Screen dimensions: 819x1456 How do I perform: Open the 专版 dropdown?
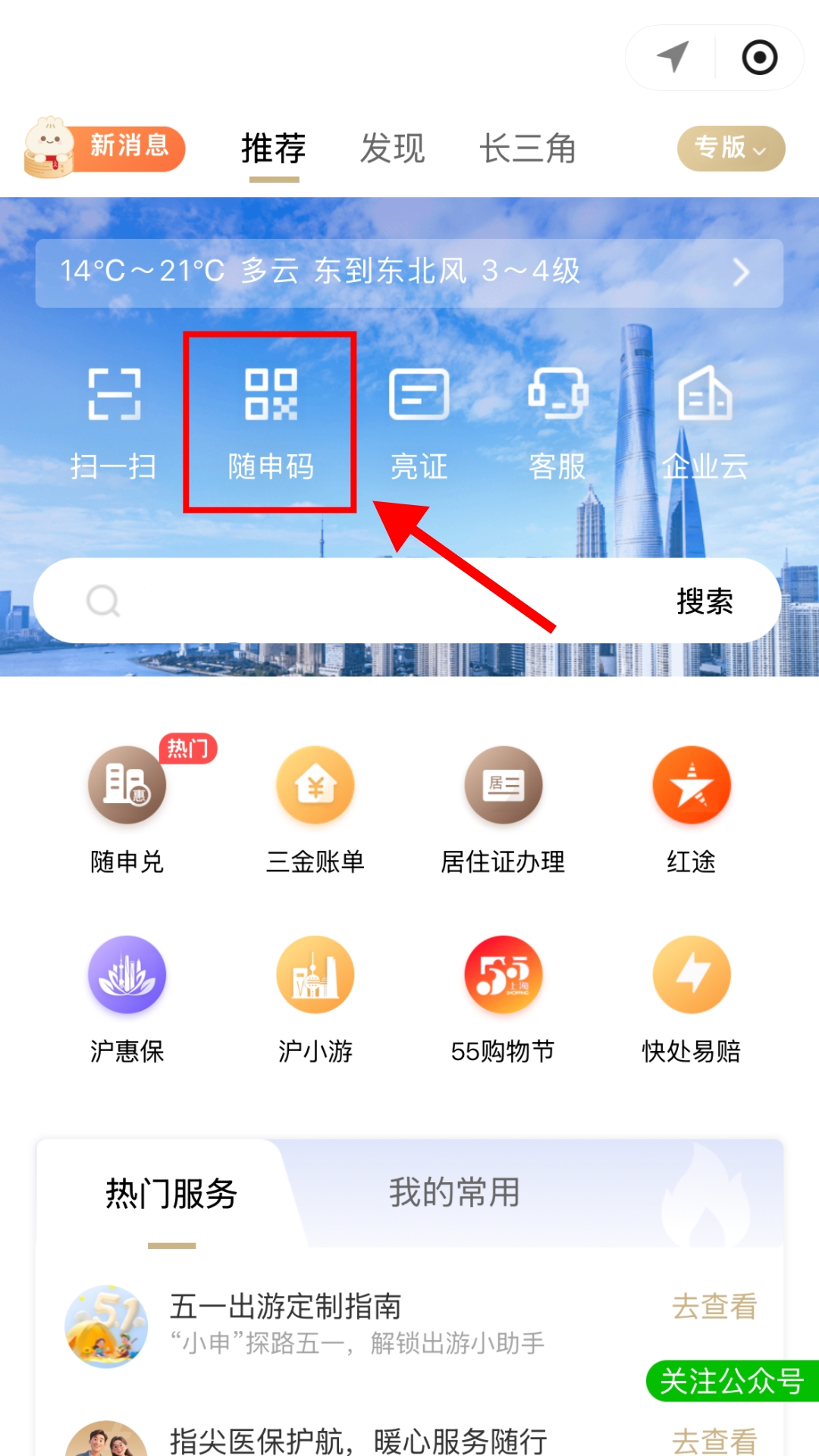(730, 148)
